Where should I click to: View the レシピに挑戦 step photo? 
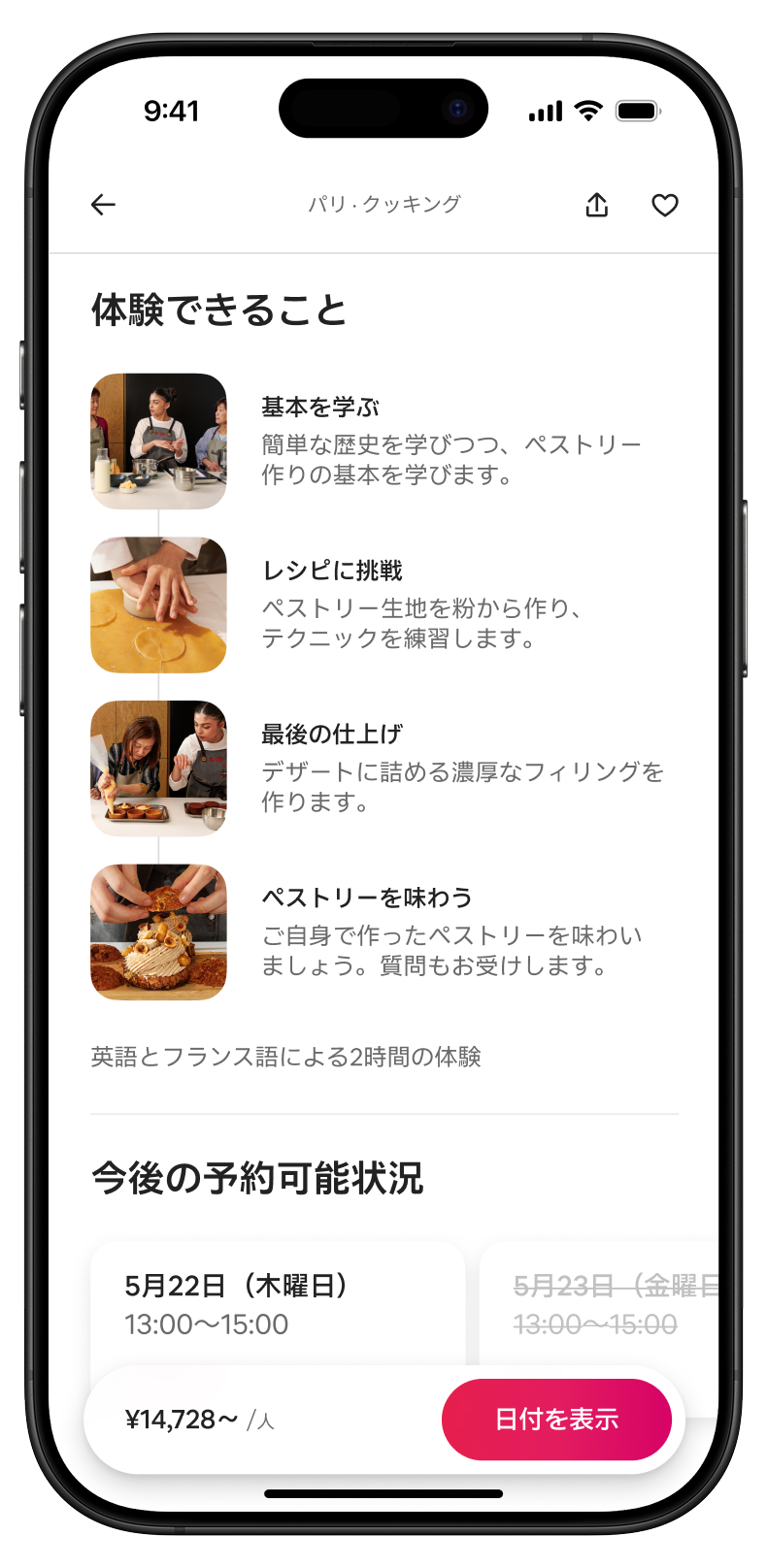tap(158, 605)
